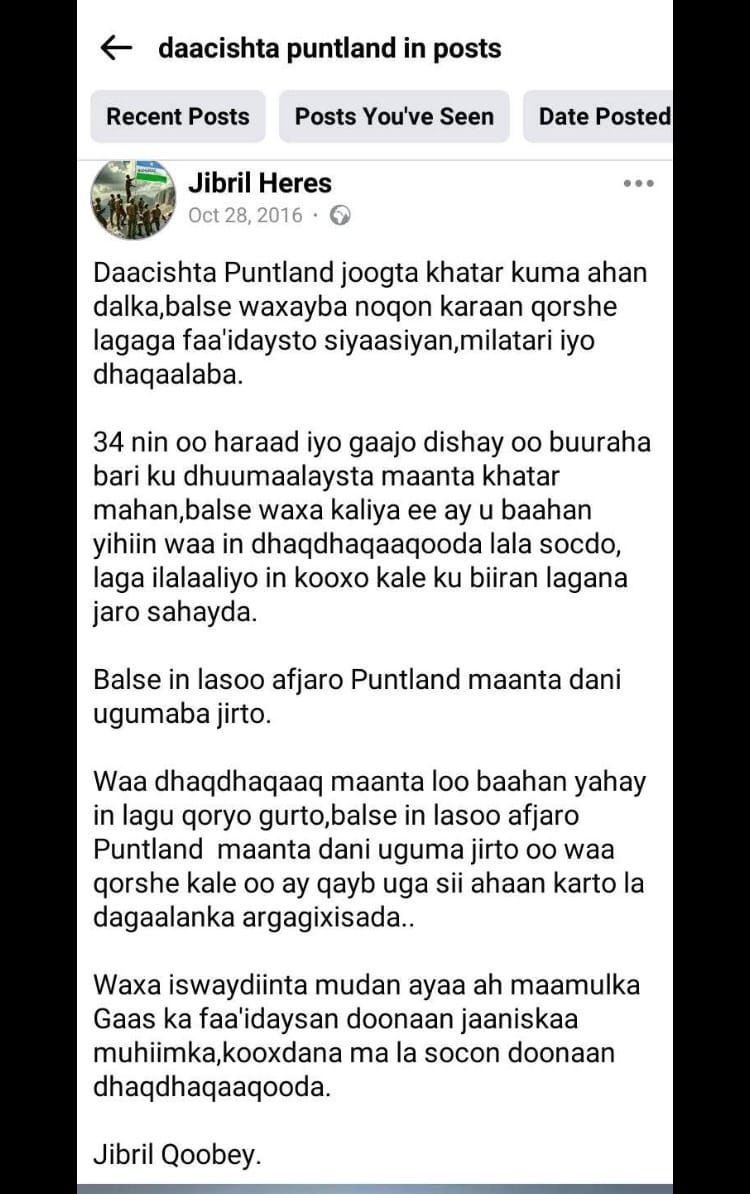The image size is (750, 1194).
Task: Open the three-dot menu on Jibril's post
Action: click(x=638, y=183)
